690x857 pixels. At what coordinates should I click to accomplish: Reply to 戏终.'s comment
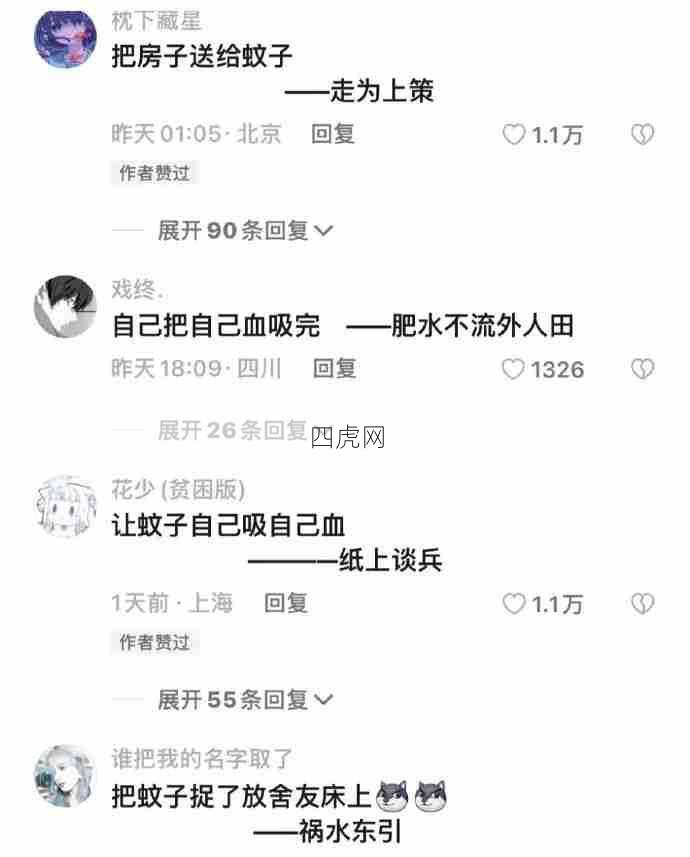click(x=334, y=369)
